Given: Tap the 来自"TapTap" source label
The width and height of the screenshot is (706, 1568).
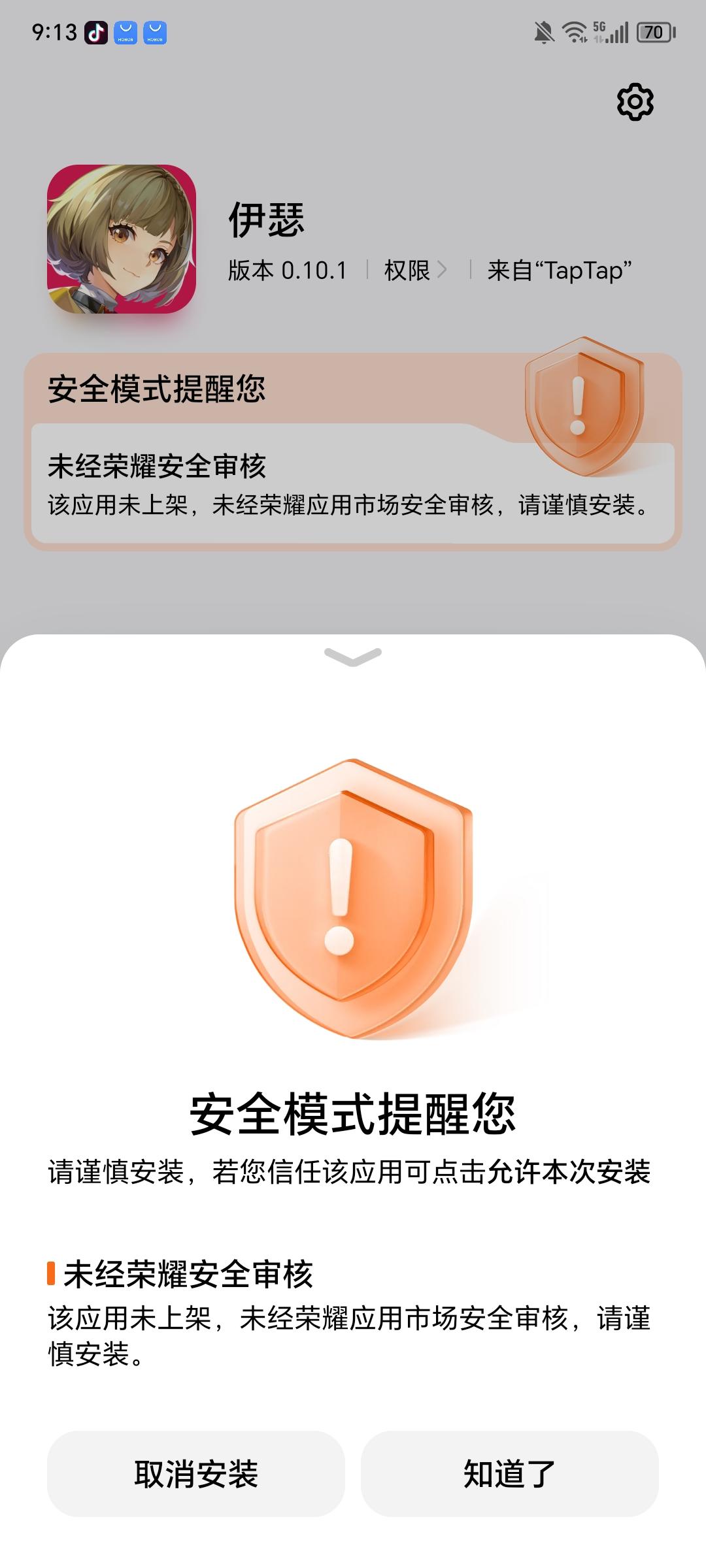Looking at the screenshot, I should click(x=559, y=270).
